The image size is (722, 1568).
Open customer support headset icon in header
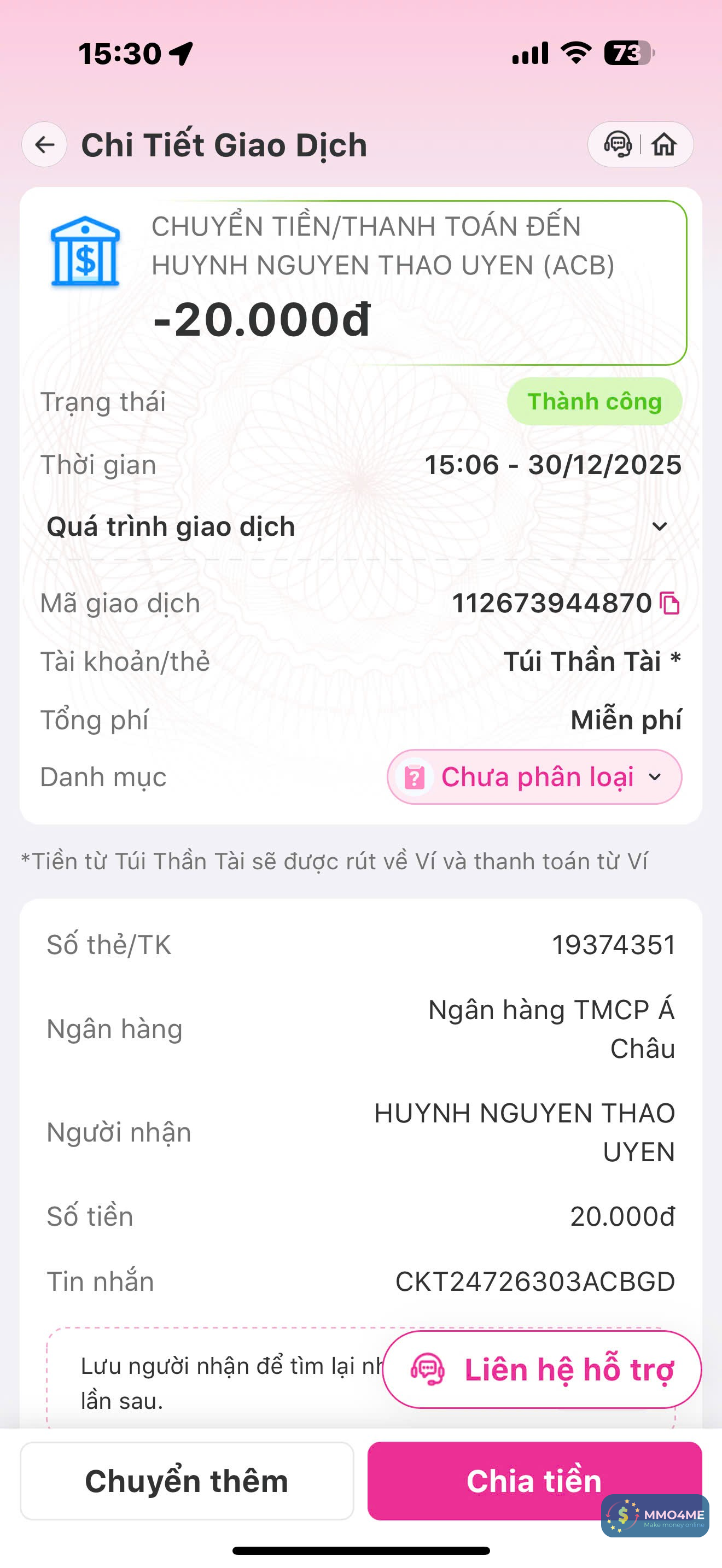click(616, 144)
